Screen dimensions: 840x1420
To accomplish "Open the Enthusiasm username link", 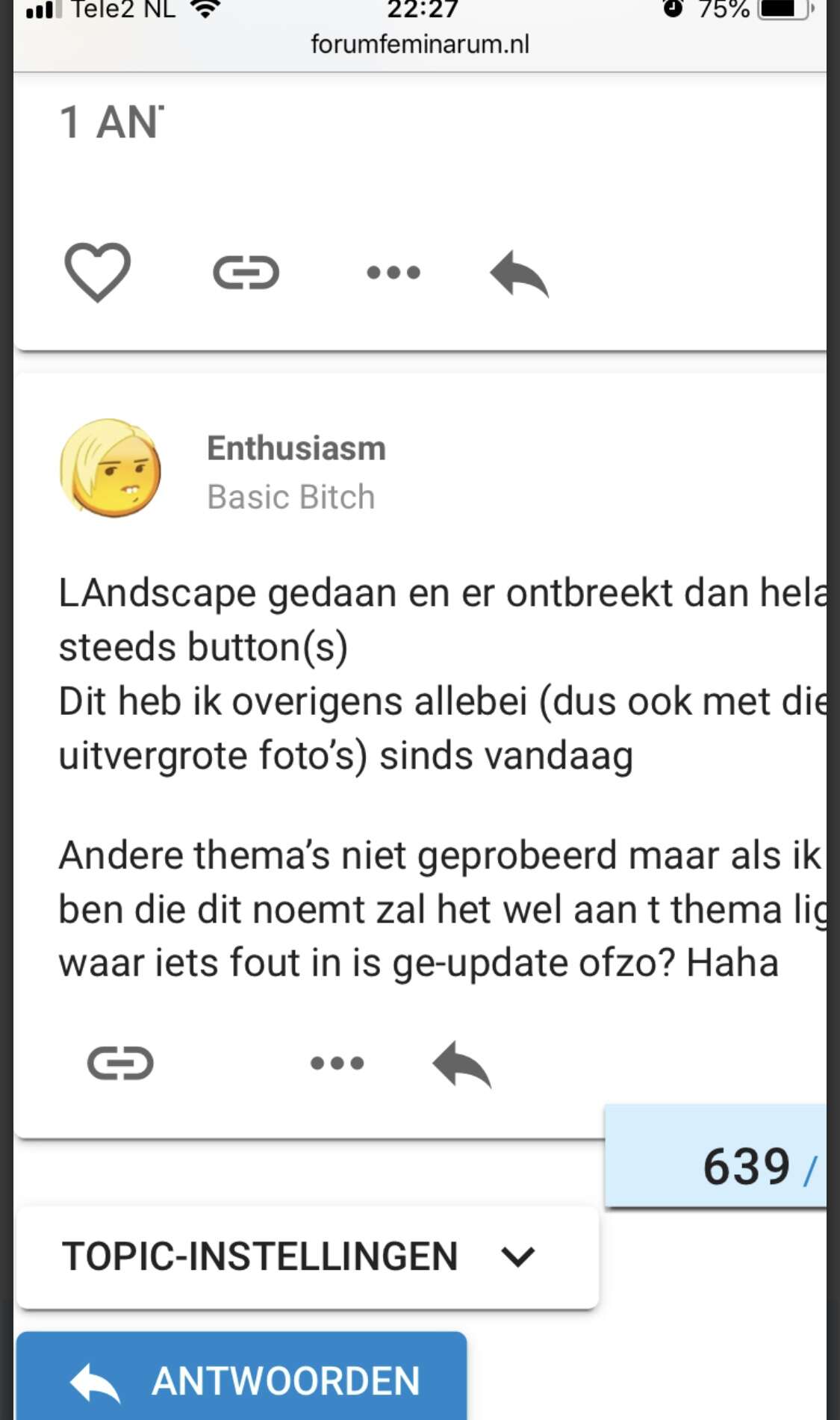I will click(296, 448).
